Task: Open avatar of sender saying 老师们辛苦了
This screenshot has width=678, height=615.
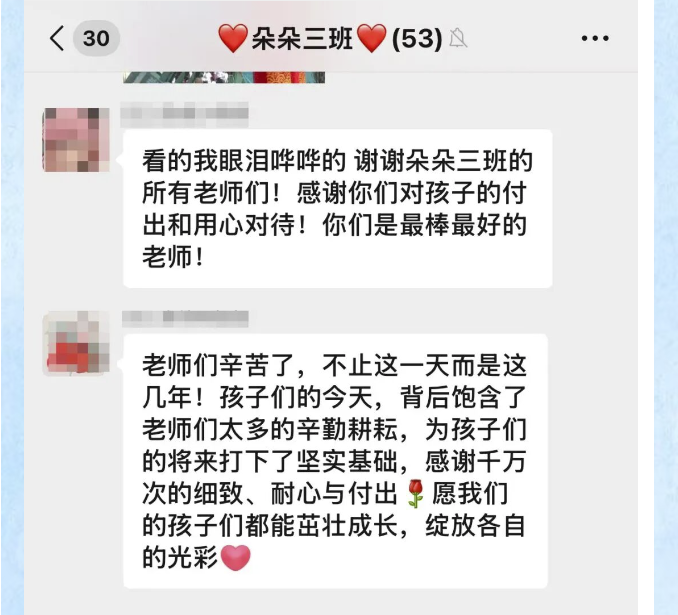Action: 76,343
